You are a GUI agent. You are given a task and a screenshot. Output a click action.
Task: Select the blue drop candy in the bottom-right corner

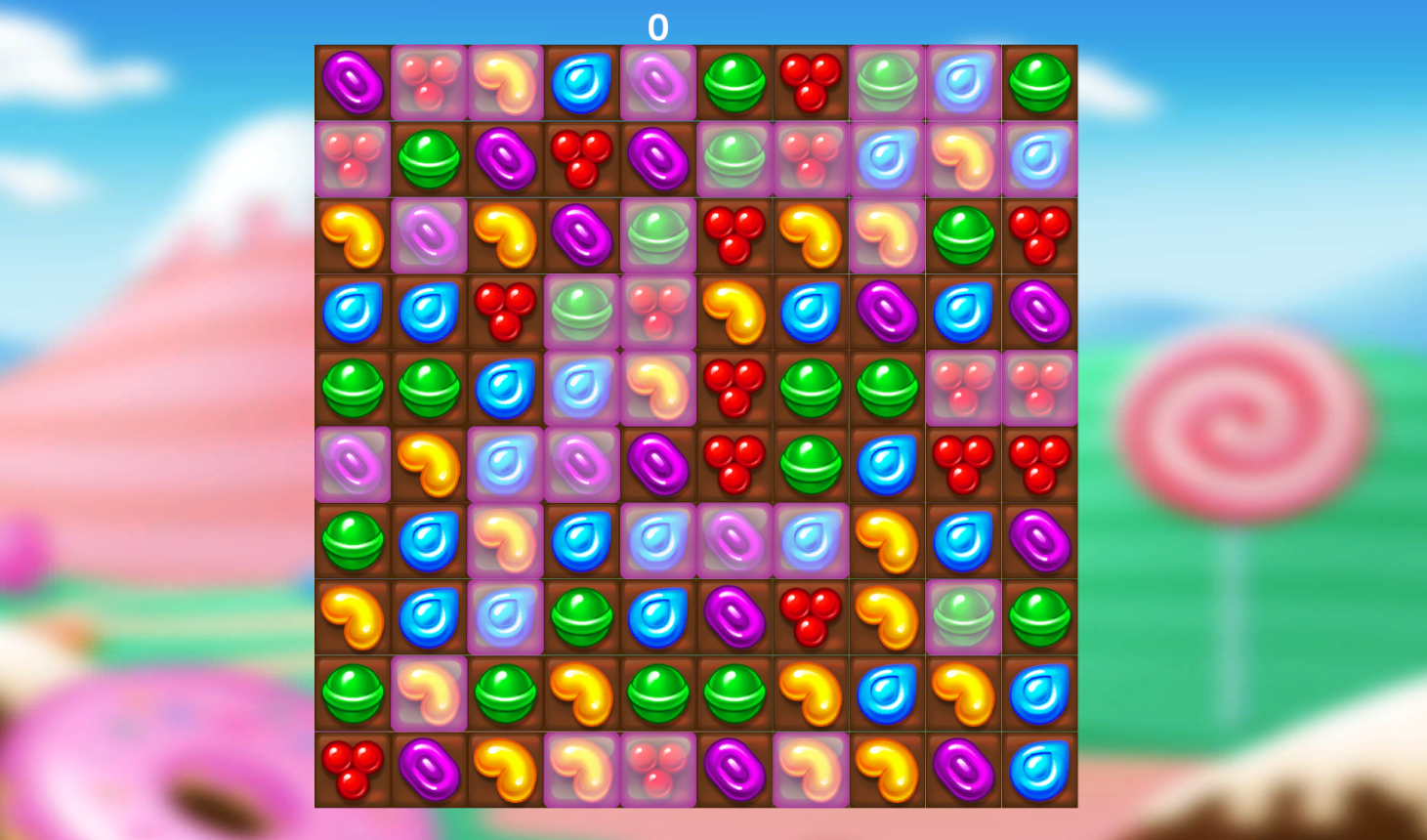tap(1039, 770)
